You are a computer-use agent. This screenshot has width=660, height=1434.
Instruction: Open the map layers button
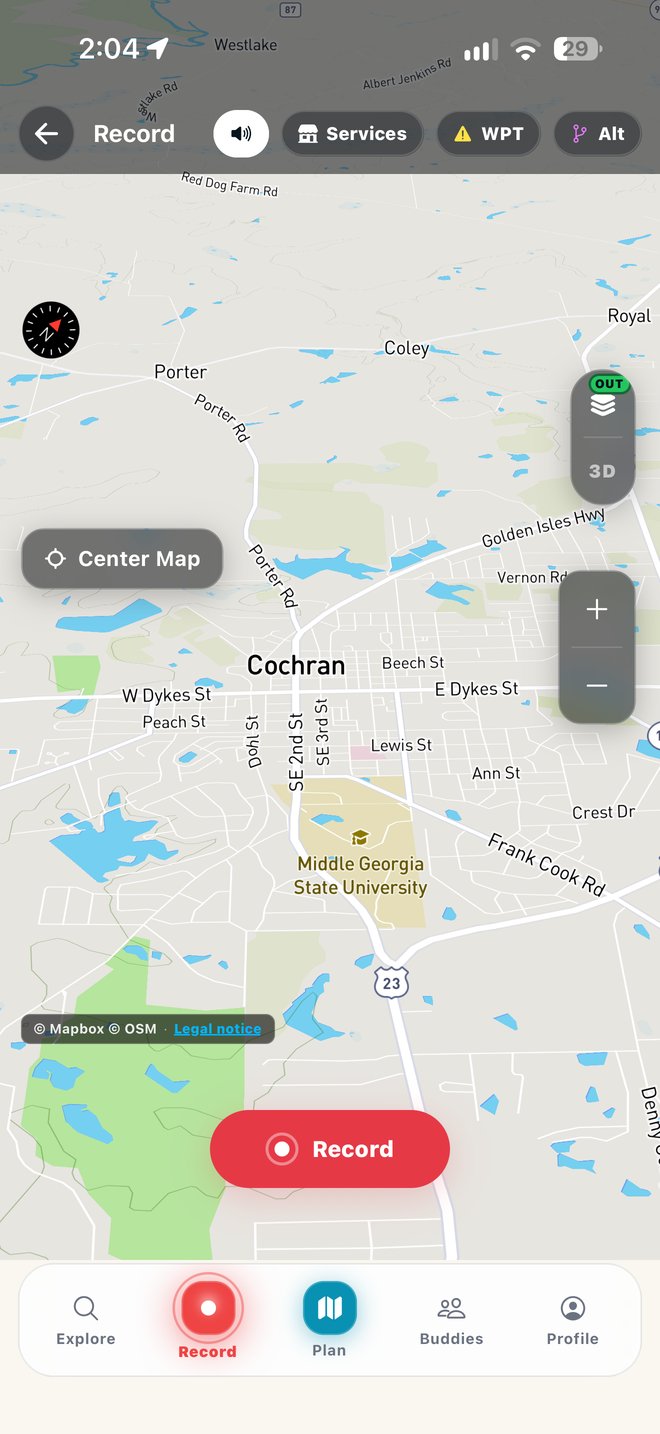coord(603,399)
